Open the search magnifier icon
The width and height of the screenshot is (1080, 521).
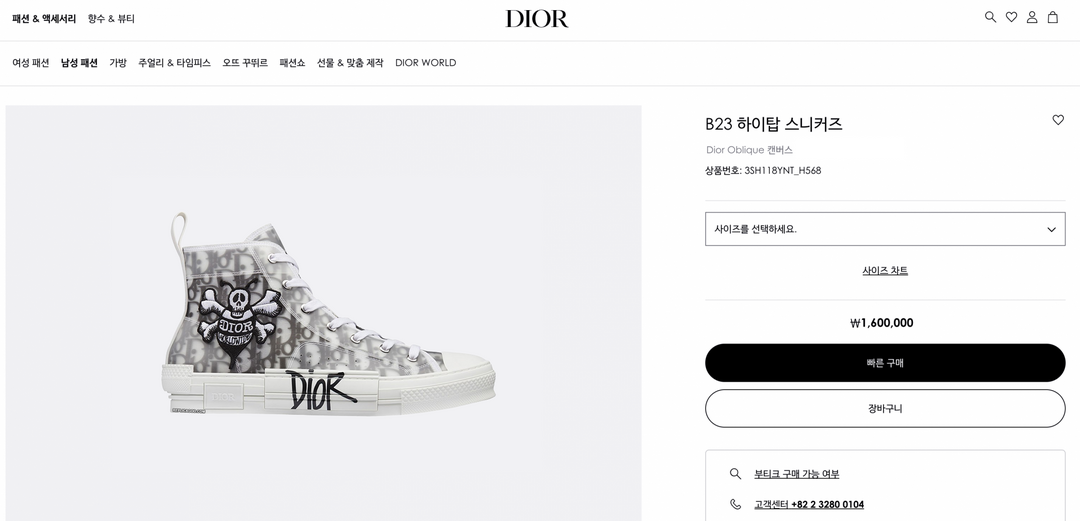click(990, 17)
